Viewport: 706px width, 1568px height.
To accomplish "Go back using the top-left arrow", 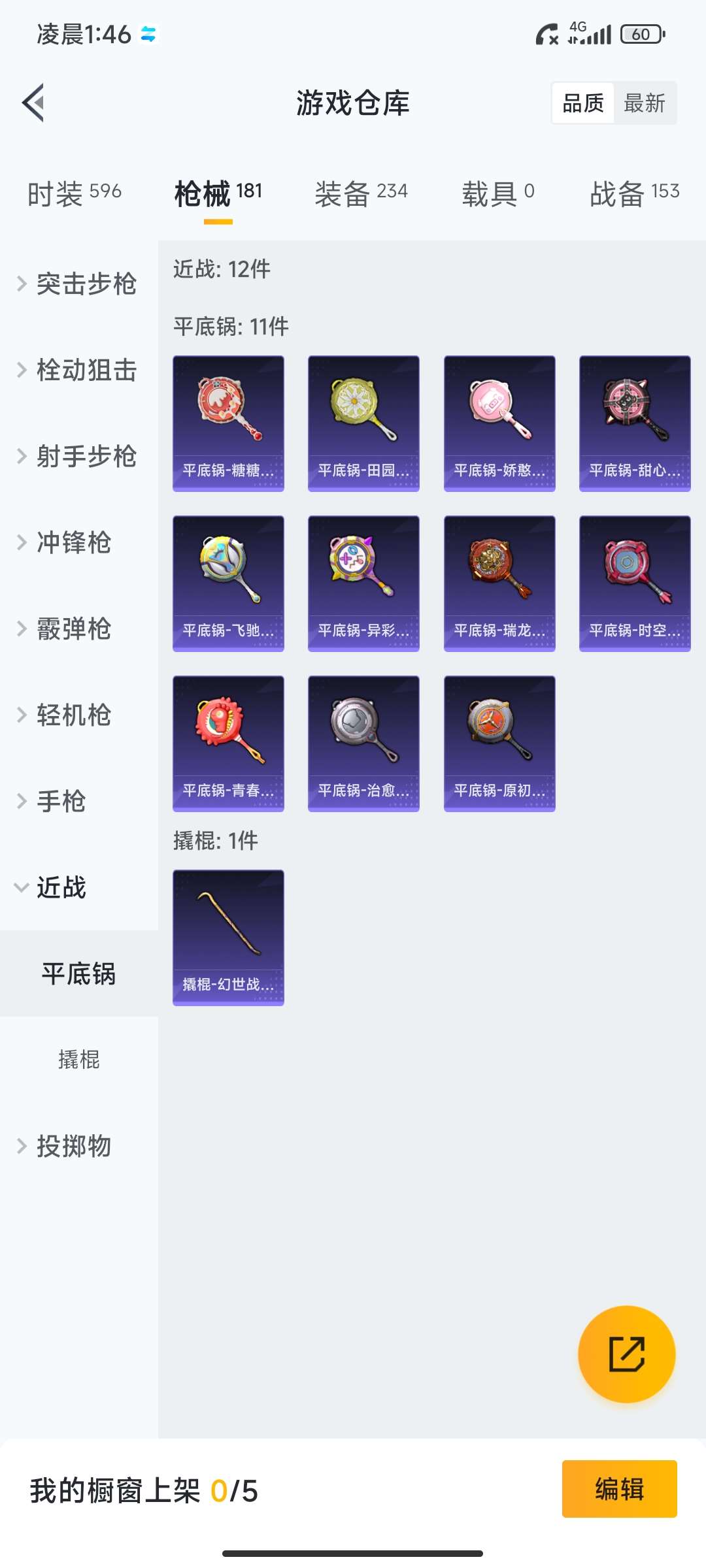I will pos(34,103).
